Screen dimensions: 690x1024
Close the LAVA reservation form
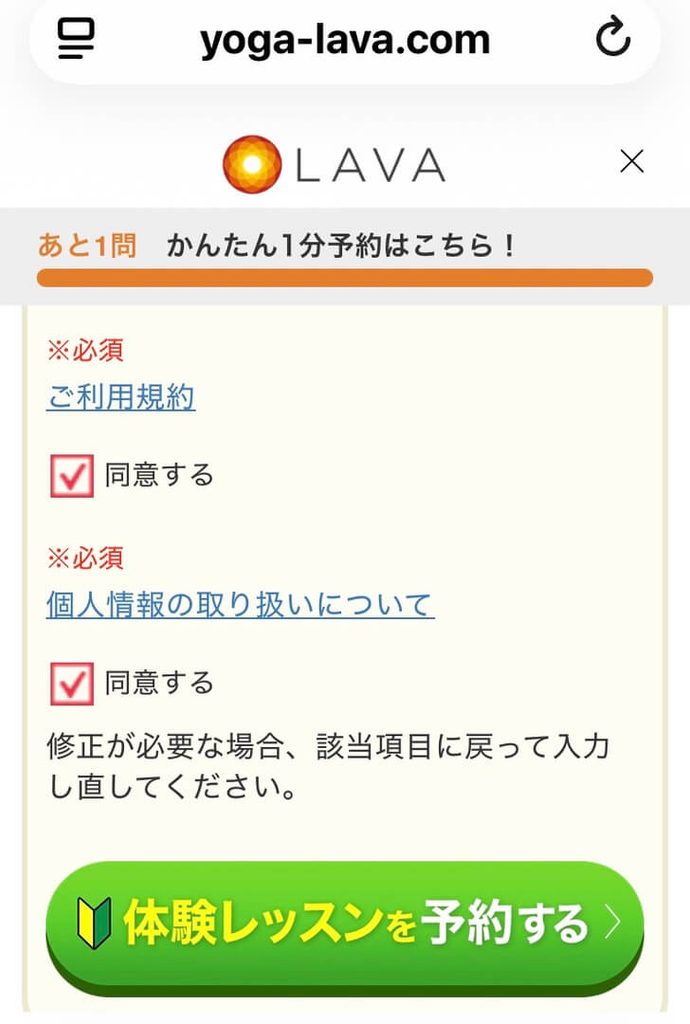(631, 161)
